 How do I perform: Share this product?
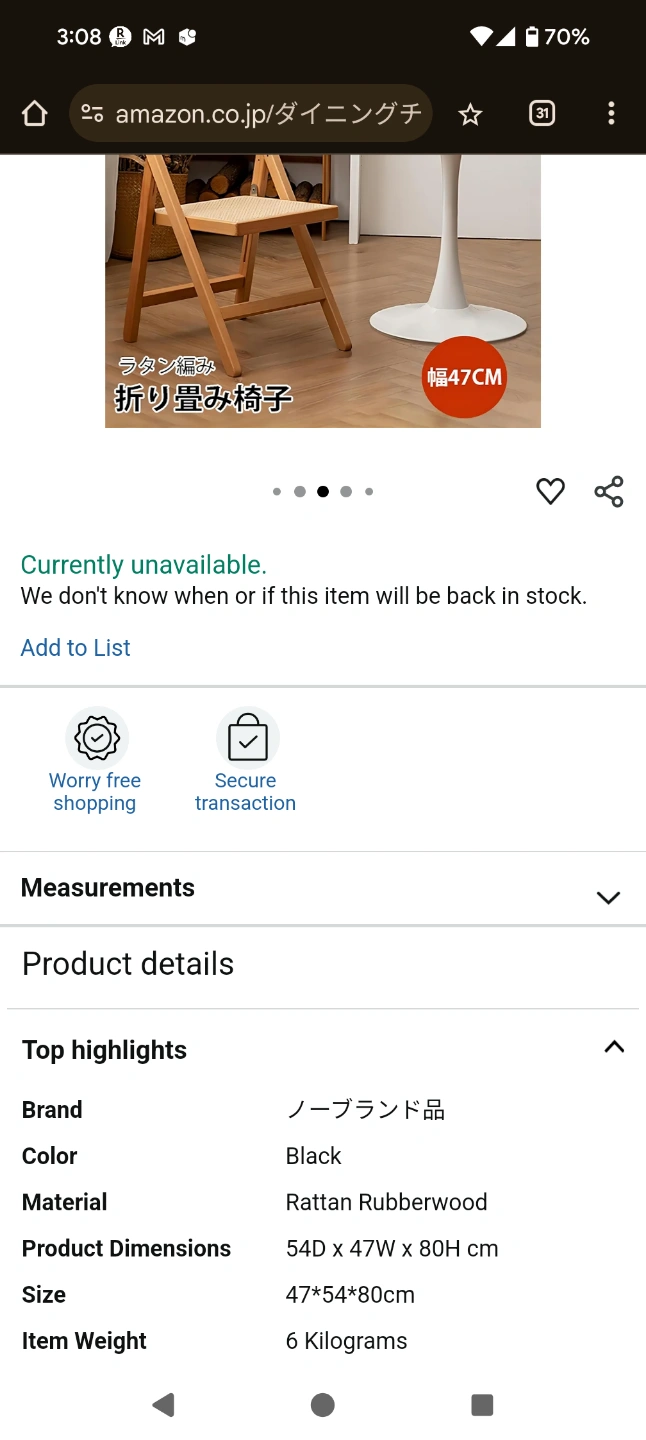tap(609, 491)
